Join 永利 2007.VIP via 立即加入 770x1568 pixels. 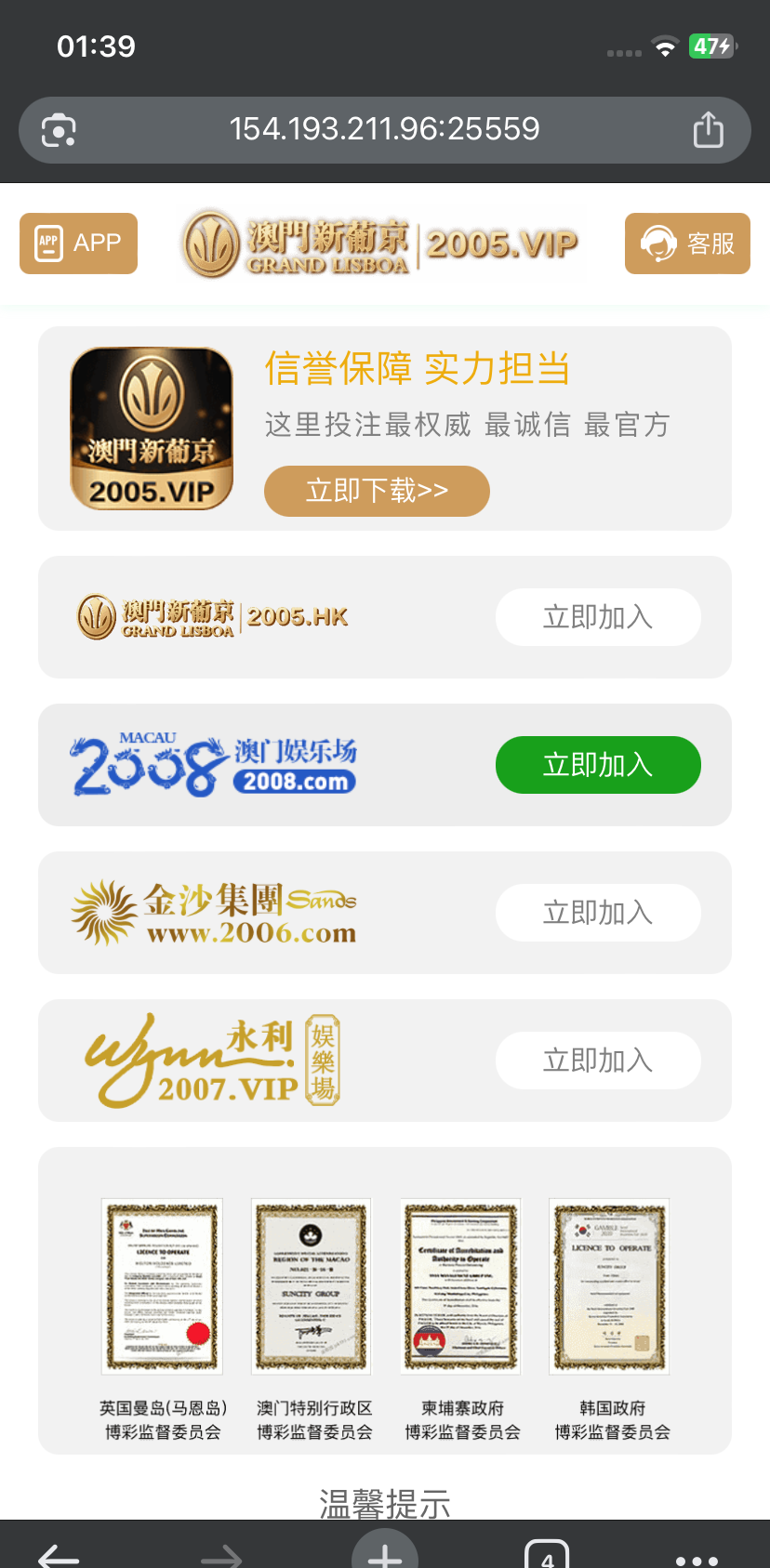598,1061
